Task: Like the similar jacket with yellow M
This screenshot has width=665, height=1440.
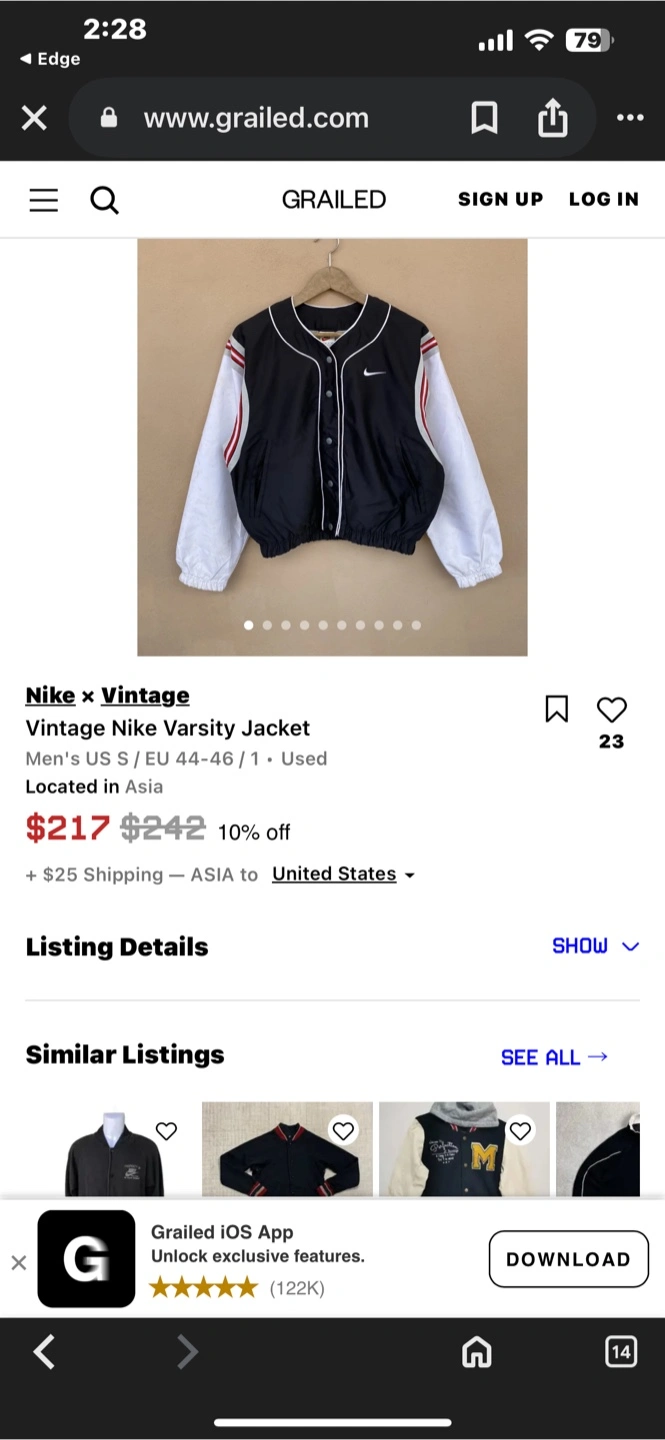Action: (520, 1131)
